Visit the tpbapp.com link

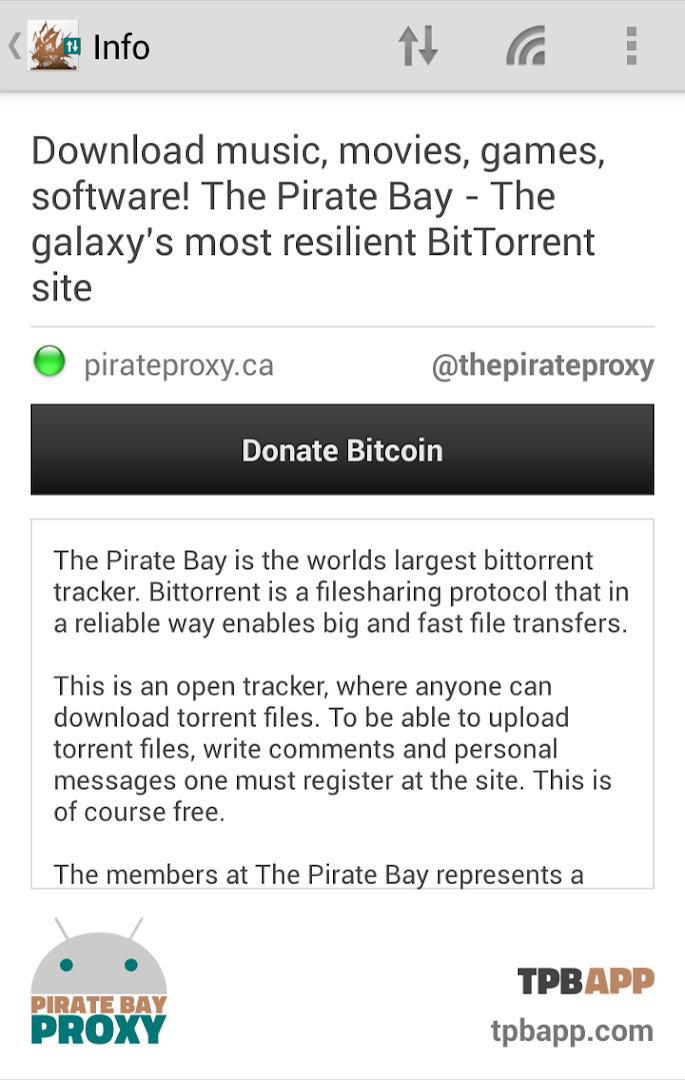click(x=571, y=1031)
